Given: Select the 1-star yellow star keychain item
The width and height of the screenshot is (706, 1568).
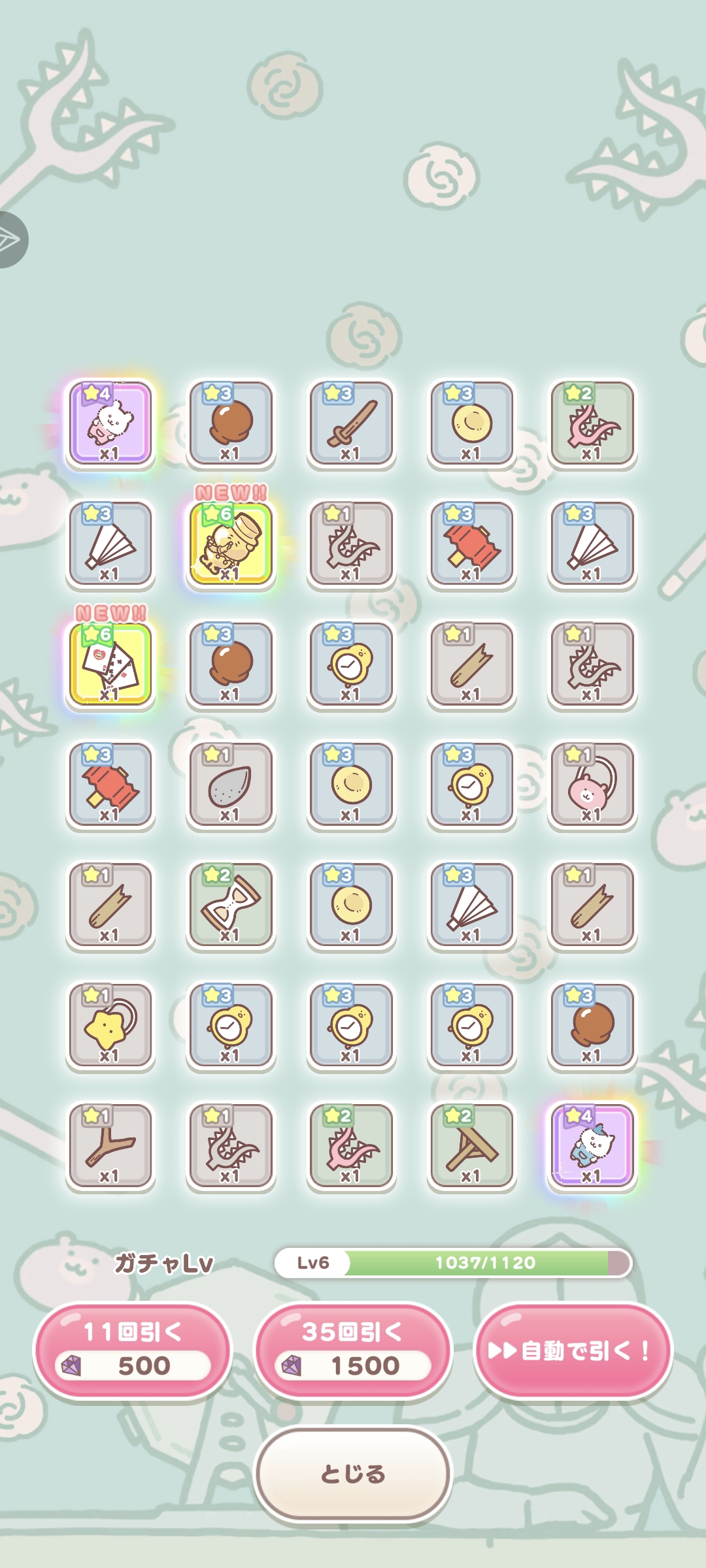Looking at the screenshot, I should click(110, 1024).
